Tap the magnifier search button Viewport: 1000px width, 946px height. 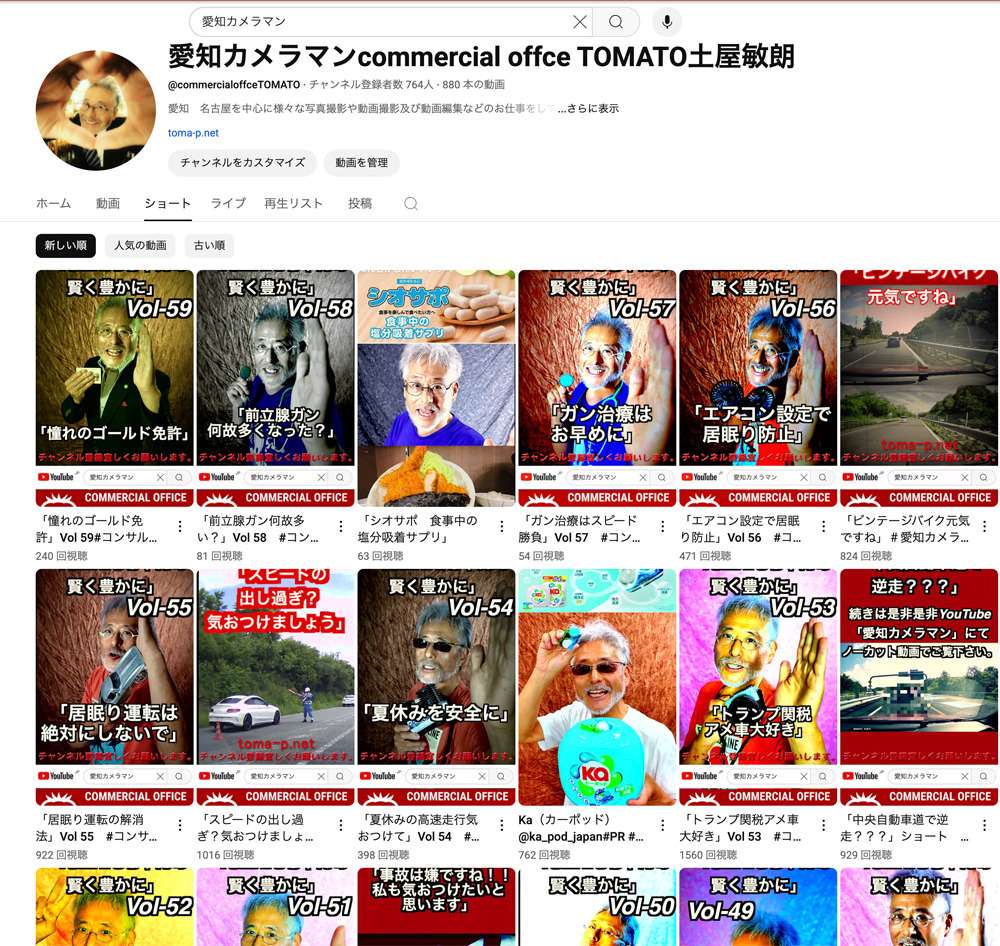click(616, 22)
